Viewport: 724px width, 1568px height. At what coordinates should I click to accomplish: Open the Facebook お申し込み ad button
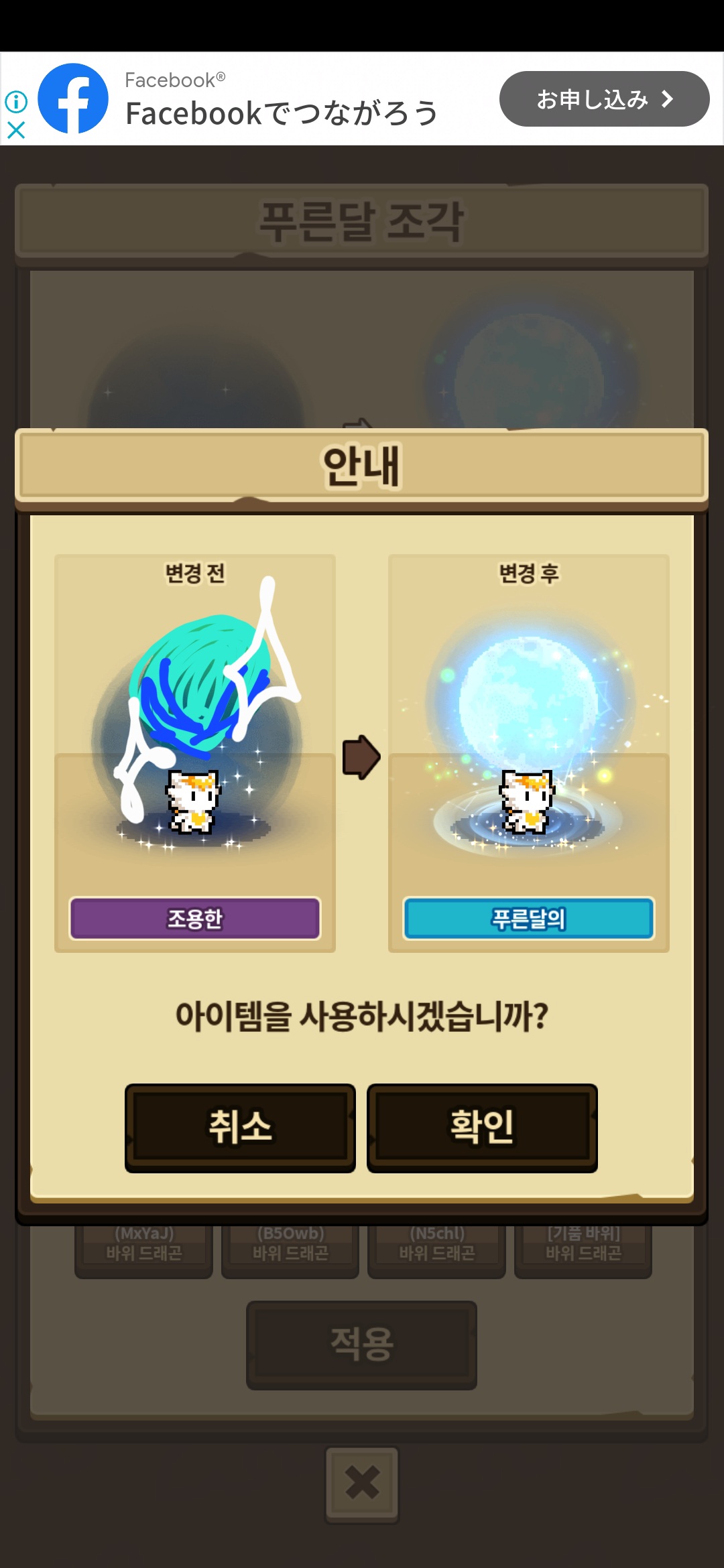[604, 99]
